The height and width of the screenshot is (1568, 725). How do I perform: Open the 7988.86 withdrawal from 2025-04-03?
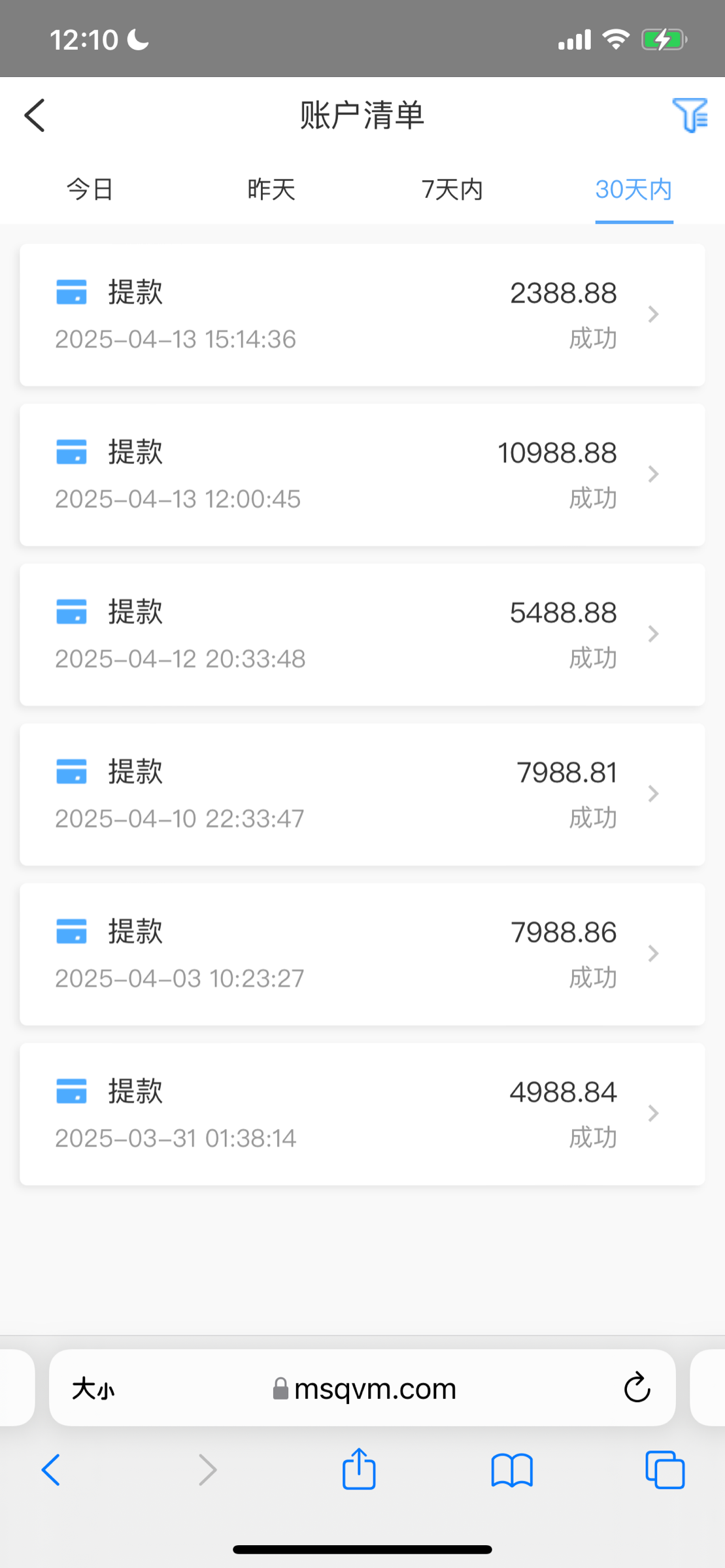click(x=362, y=955)
